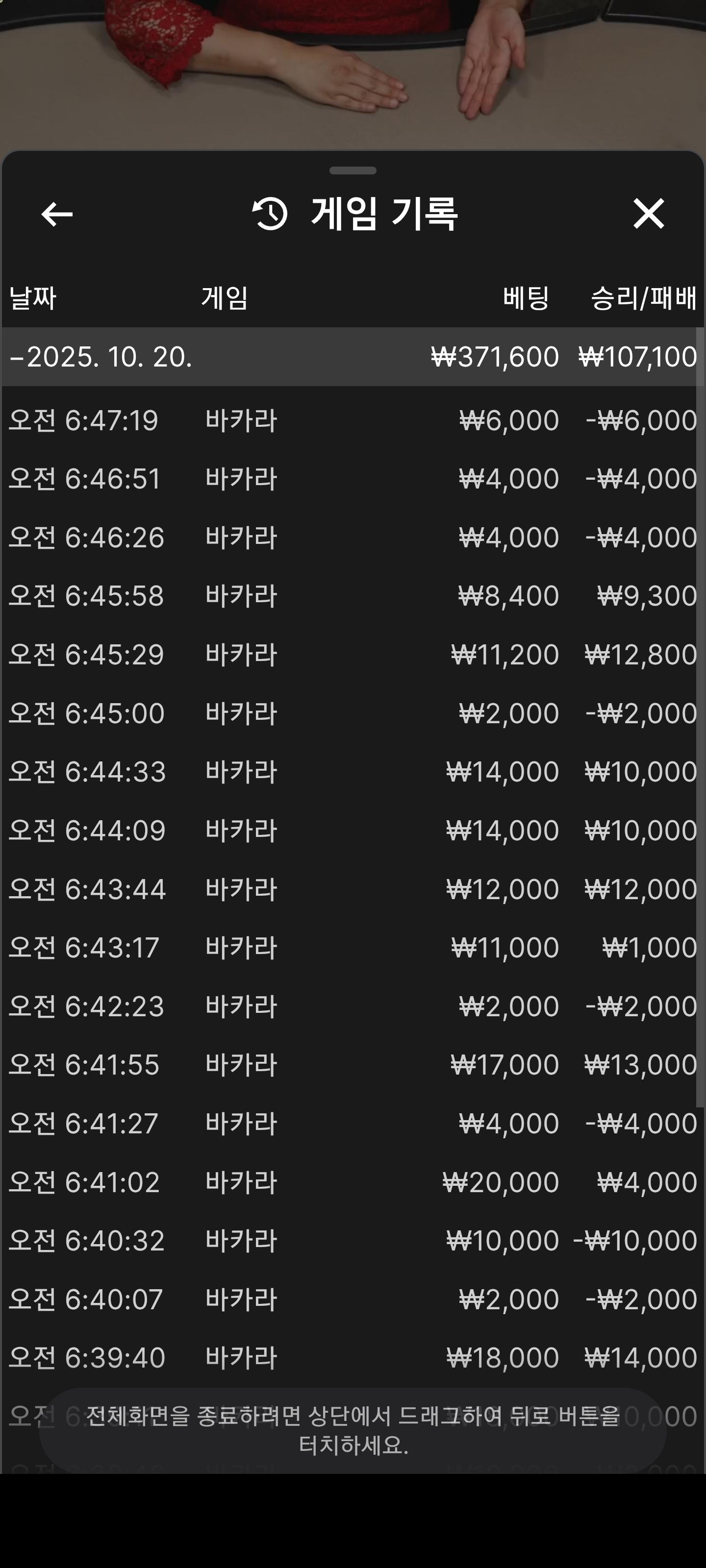Open the 오전 6:43:17 game record
This screenshot has width=706, height=1568.
coord(353,948)
